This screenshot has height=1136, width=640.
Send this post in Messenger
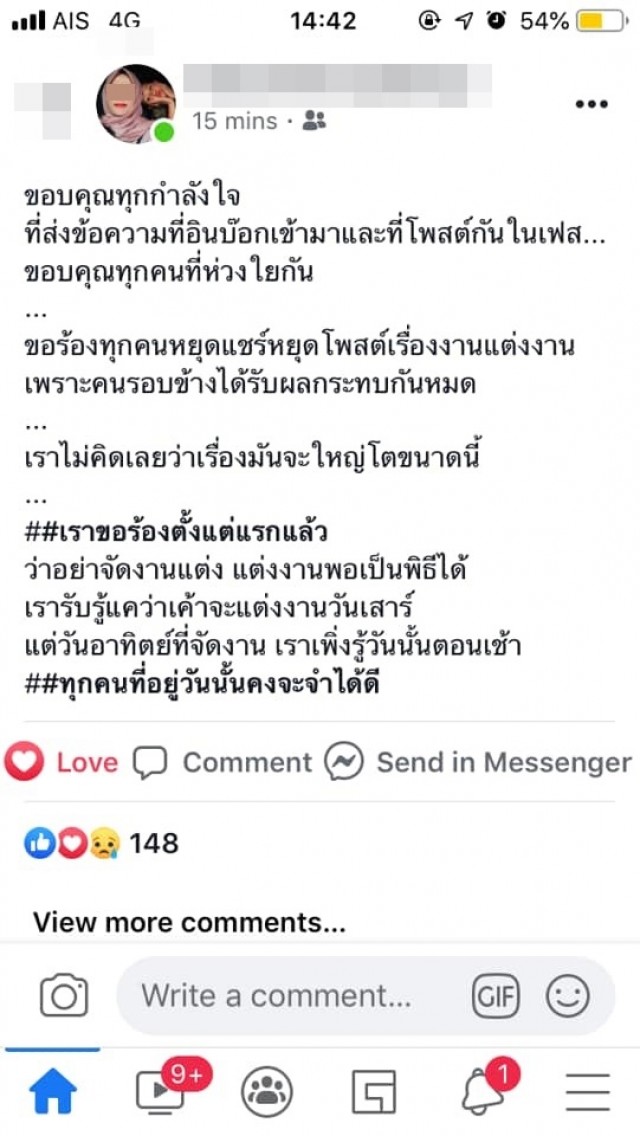[x=478, y=763]
